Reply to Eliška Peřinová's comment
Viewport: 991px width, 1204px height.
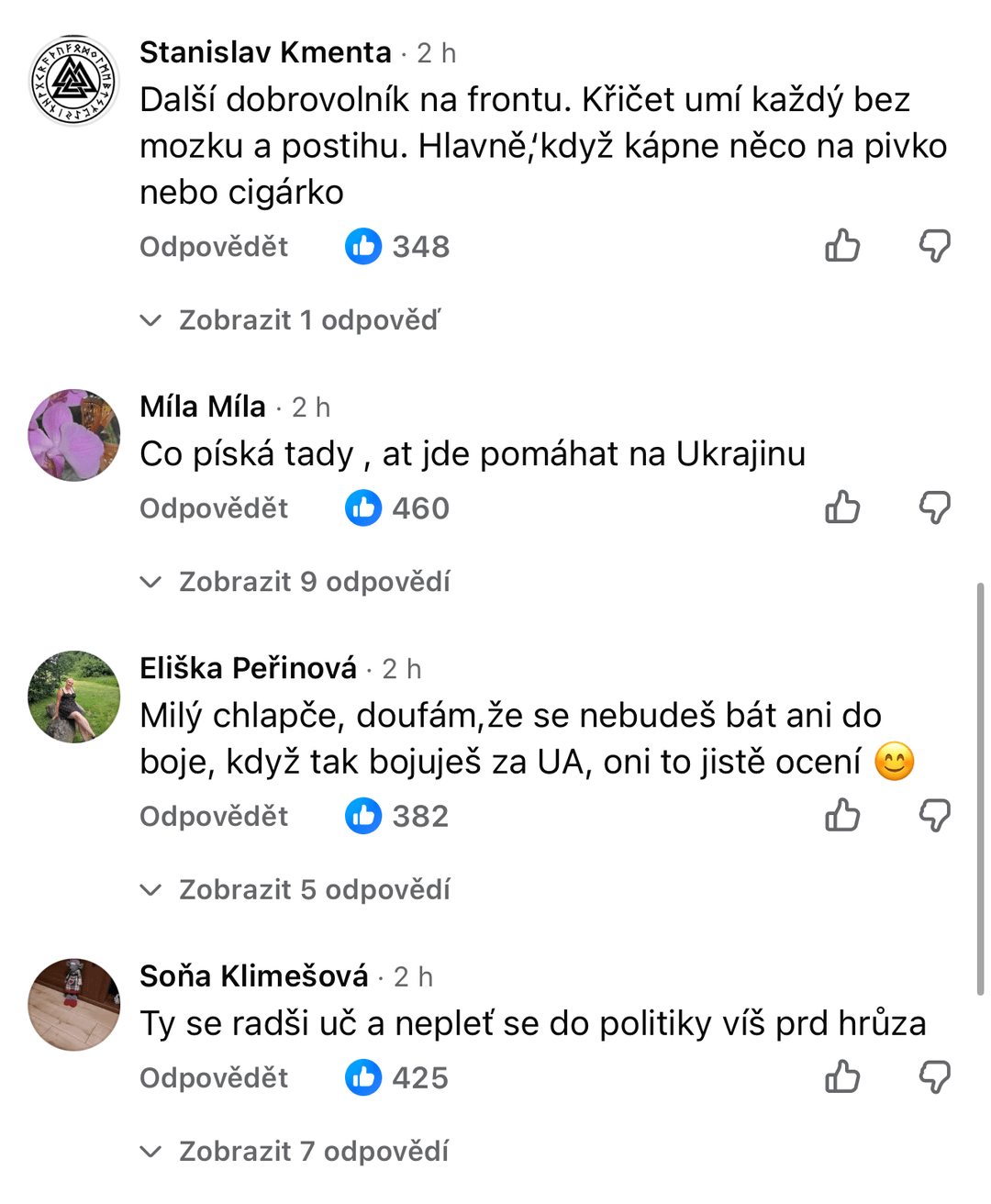[x=214, y=817]
